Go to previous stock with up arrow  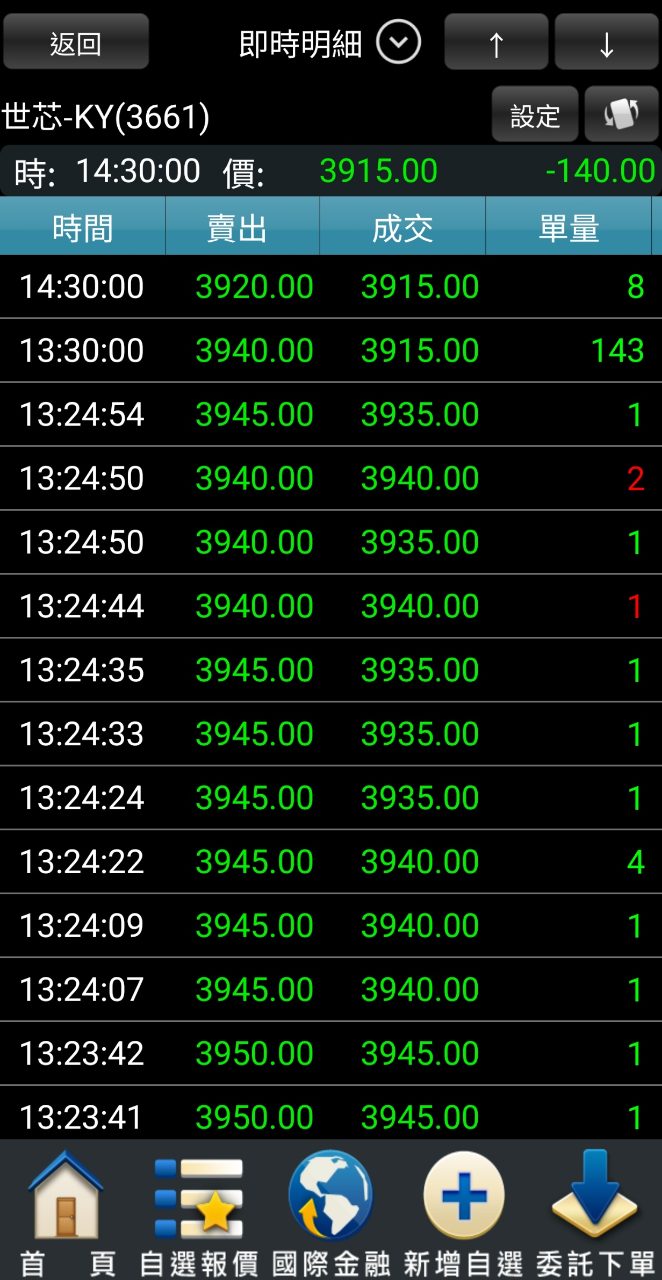[496, 43]
